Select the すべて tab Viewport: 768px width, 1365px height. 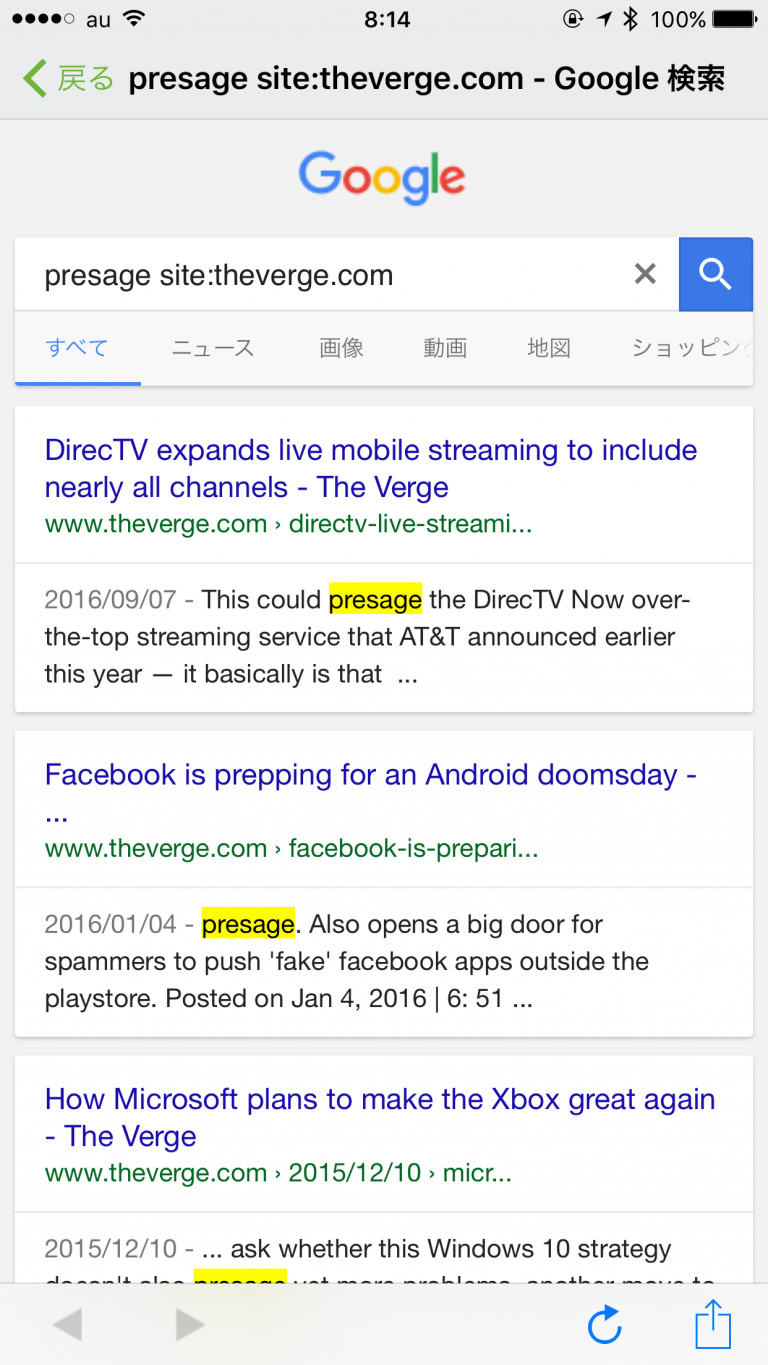coord(77,348)
